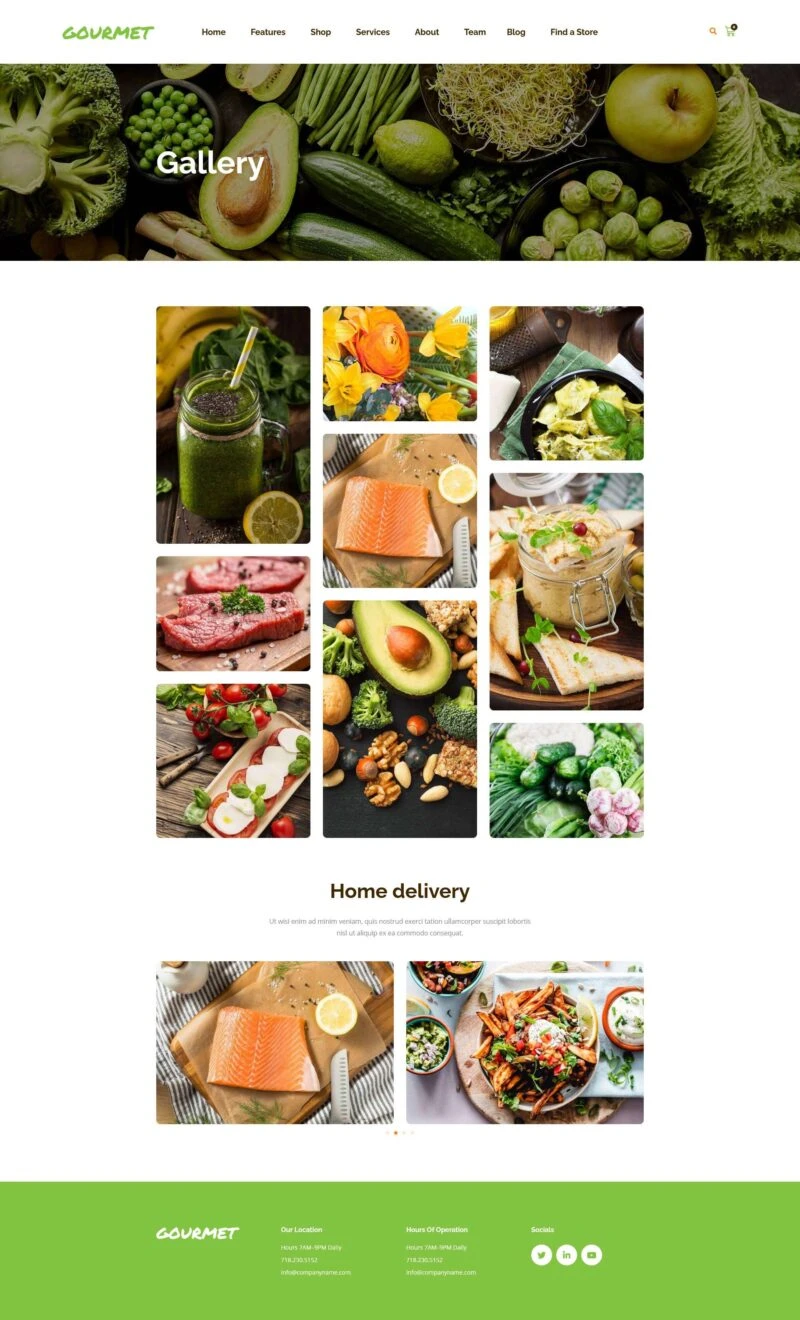
Task: Select Find a Store
Action: click(574, 32)
